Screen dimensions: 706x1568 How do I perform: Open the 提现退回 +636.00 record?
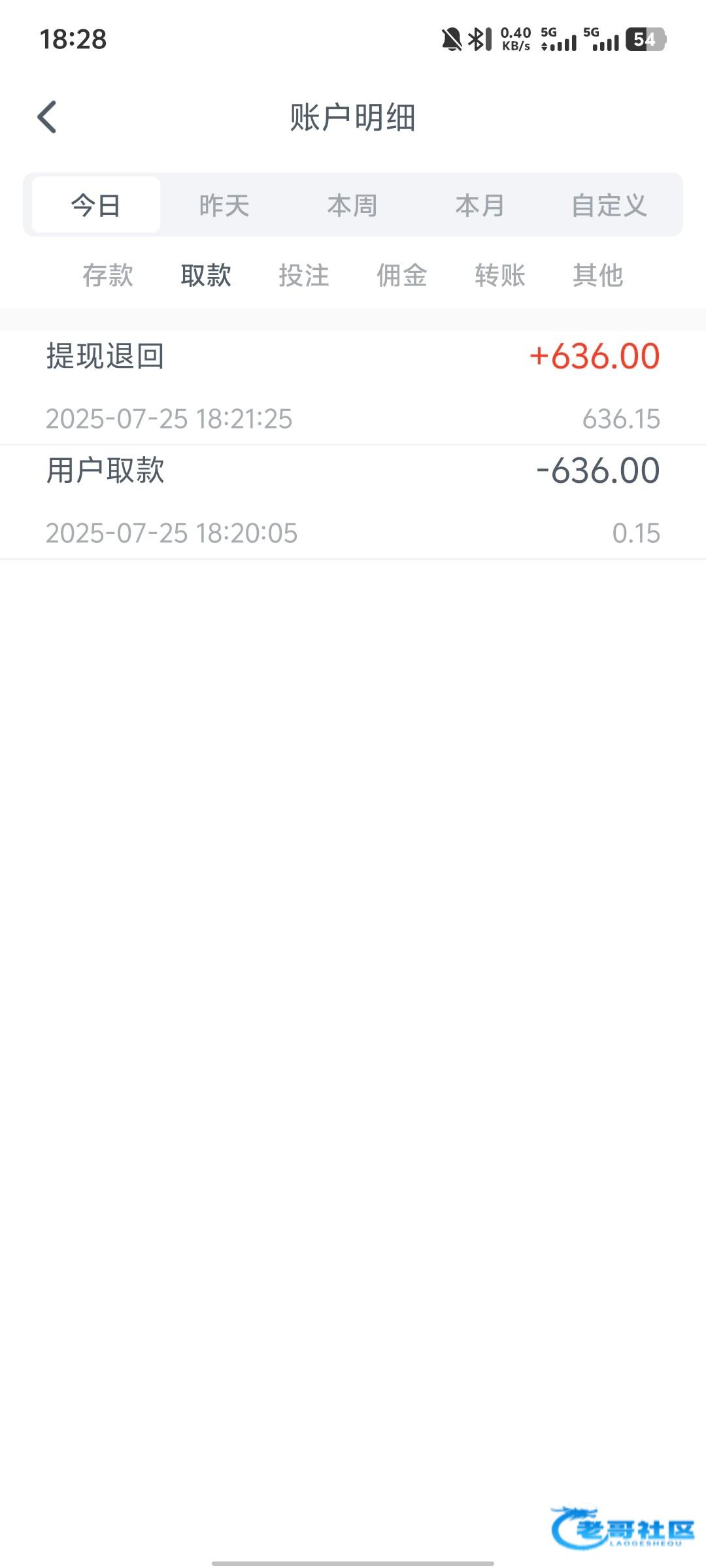tap(353, 387)
